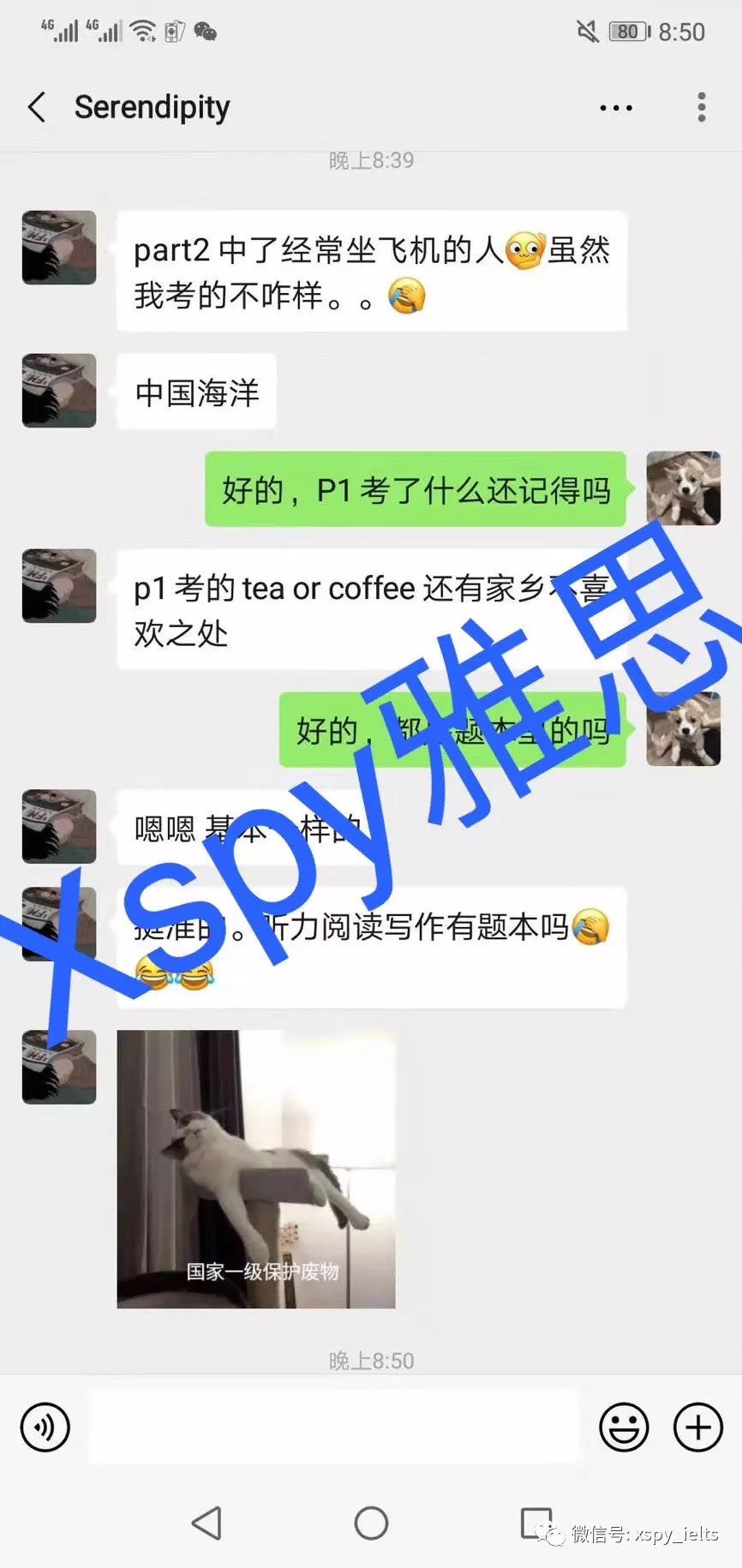Tap system back triangle button
The width and height of the screenshot is (742, 1568).
coord(206,1523)
